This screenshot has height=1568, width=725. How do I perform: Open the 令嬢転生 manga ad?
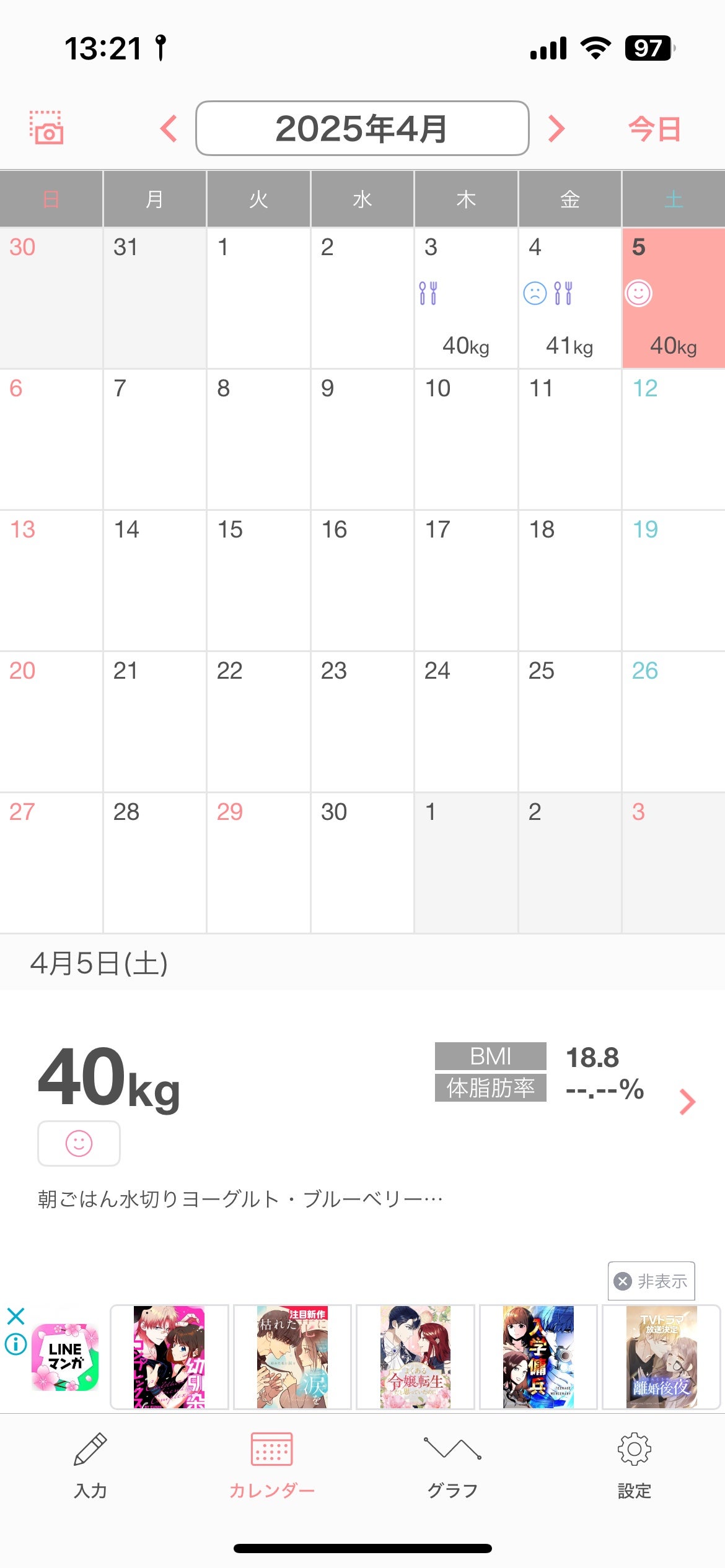[415, 1357]
